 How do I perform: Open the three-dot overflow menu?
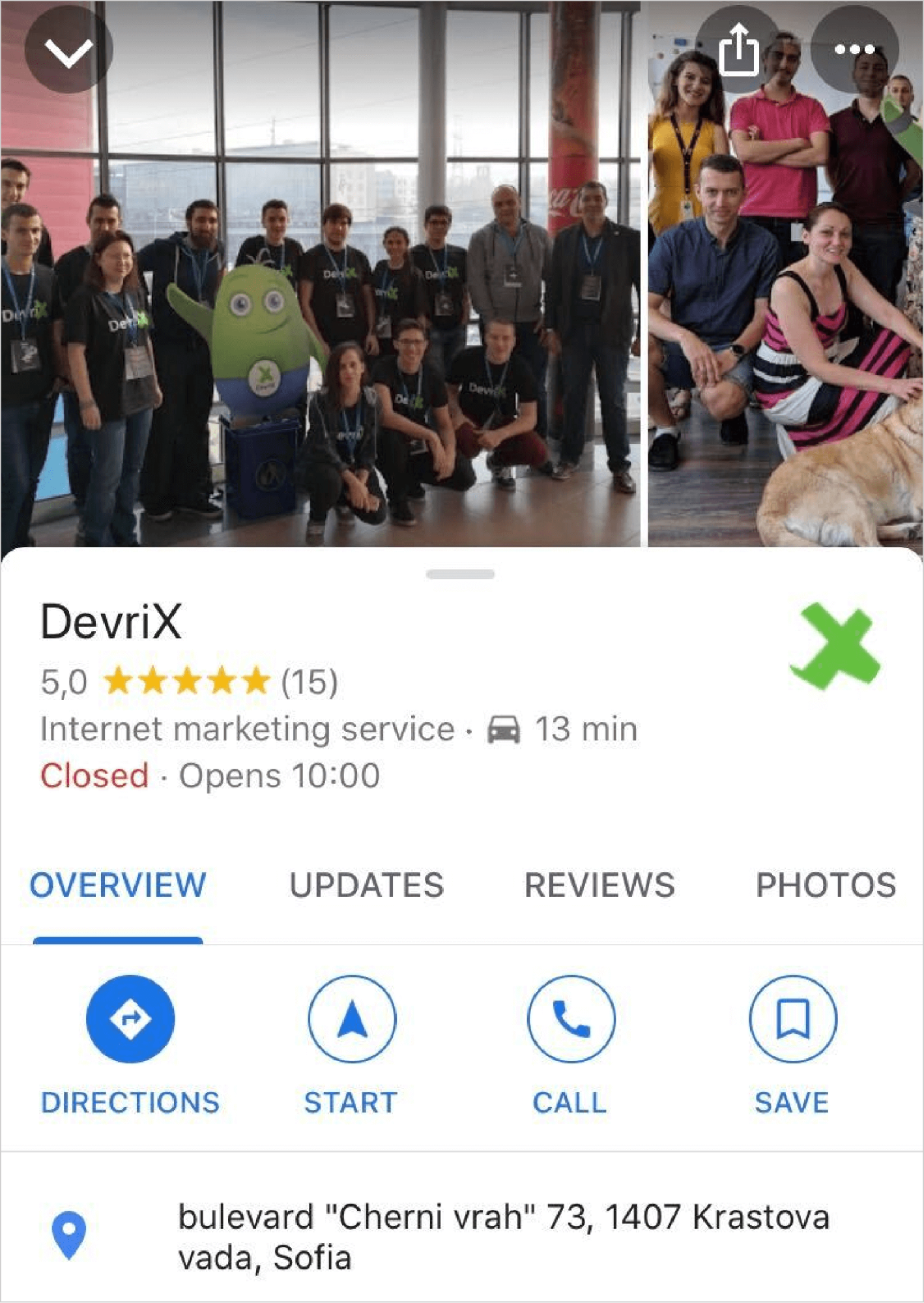tap(854, 50)
